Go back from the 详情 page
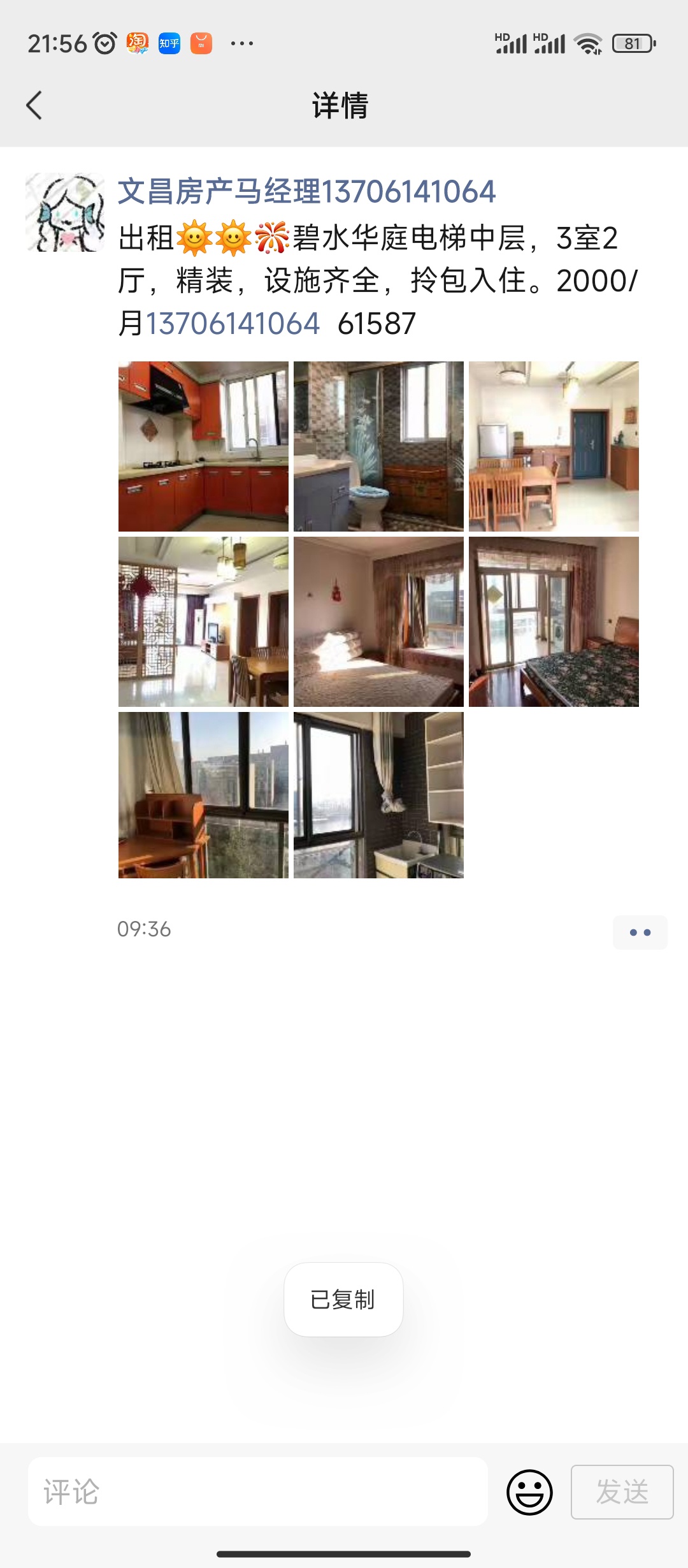The width and height of the screenshot is (688, 1568). coord(34,105)
